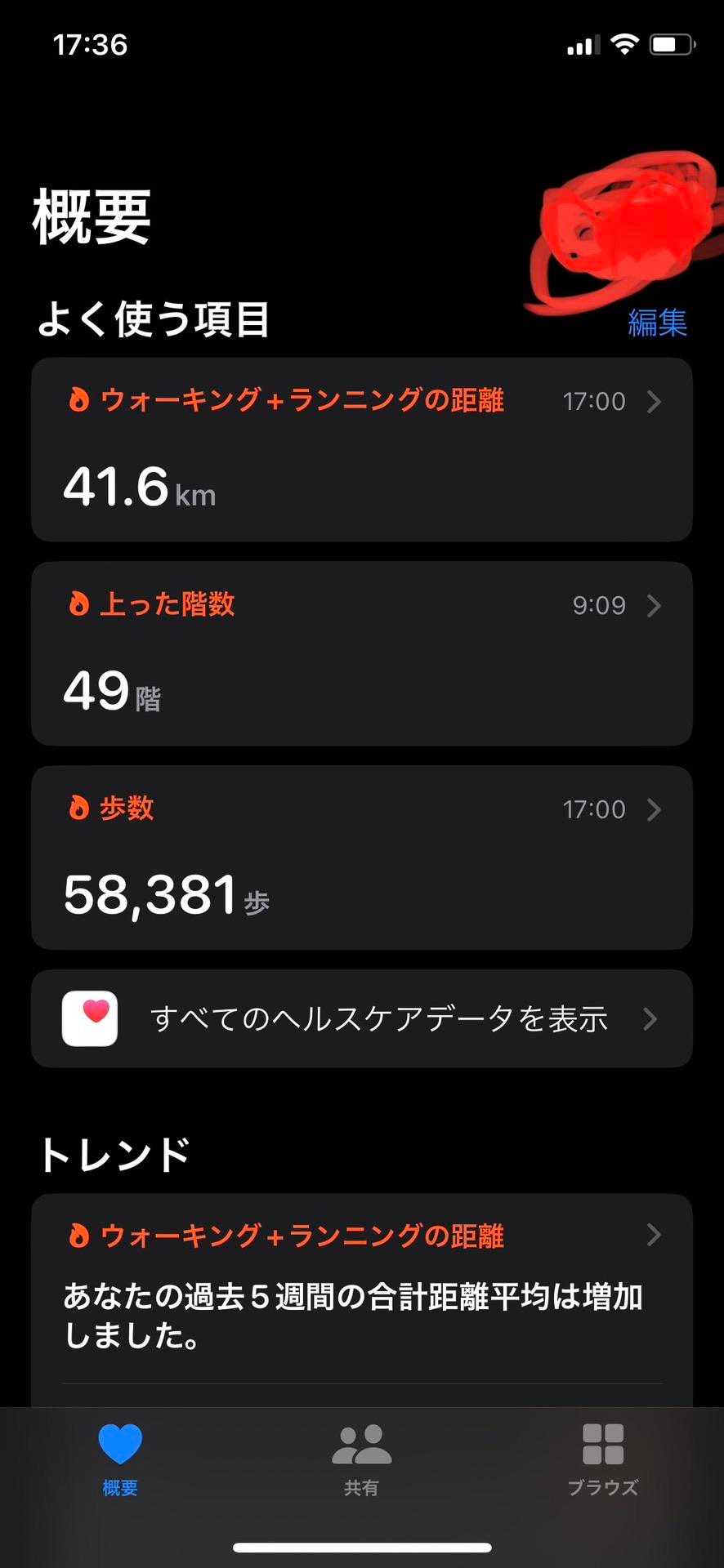Tap the 編集 edit button
This screenshot has height=1568, width=724.
(x=657, y=323)
